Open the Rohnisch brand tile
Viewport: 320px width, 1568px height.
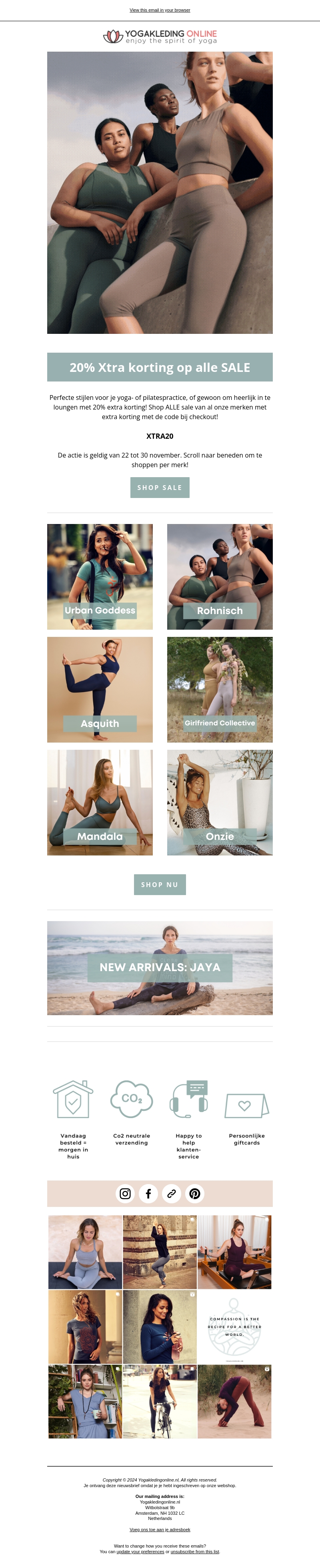click(x=220, y=576)
